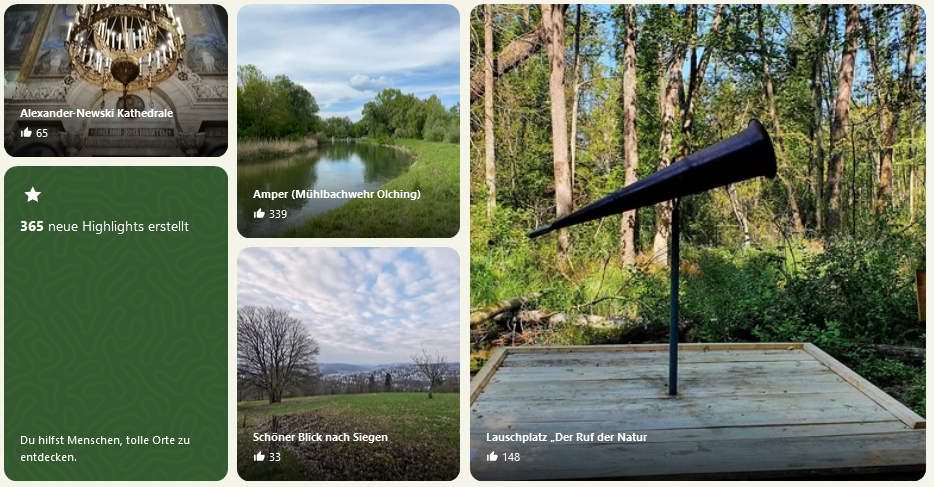Viewport: 934px width, 487px height.
Task: View the Amper (Mühlbachwehr Olching) highlight
Action: [348, 121]
